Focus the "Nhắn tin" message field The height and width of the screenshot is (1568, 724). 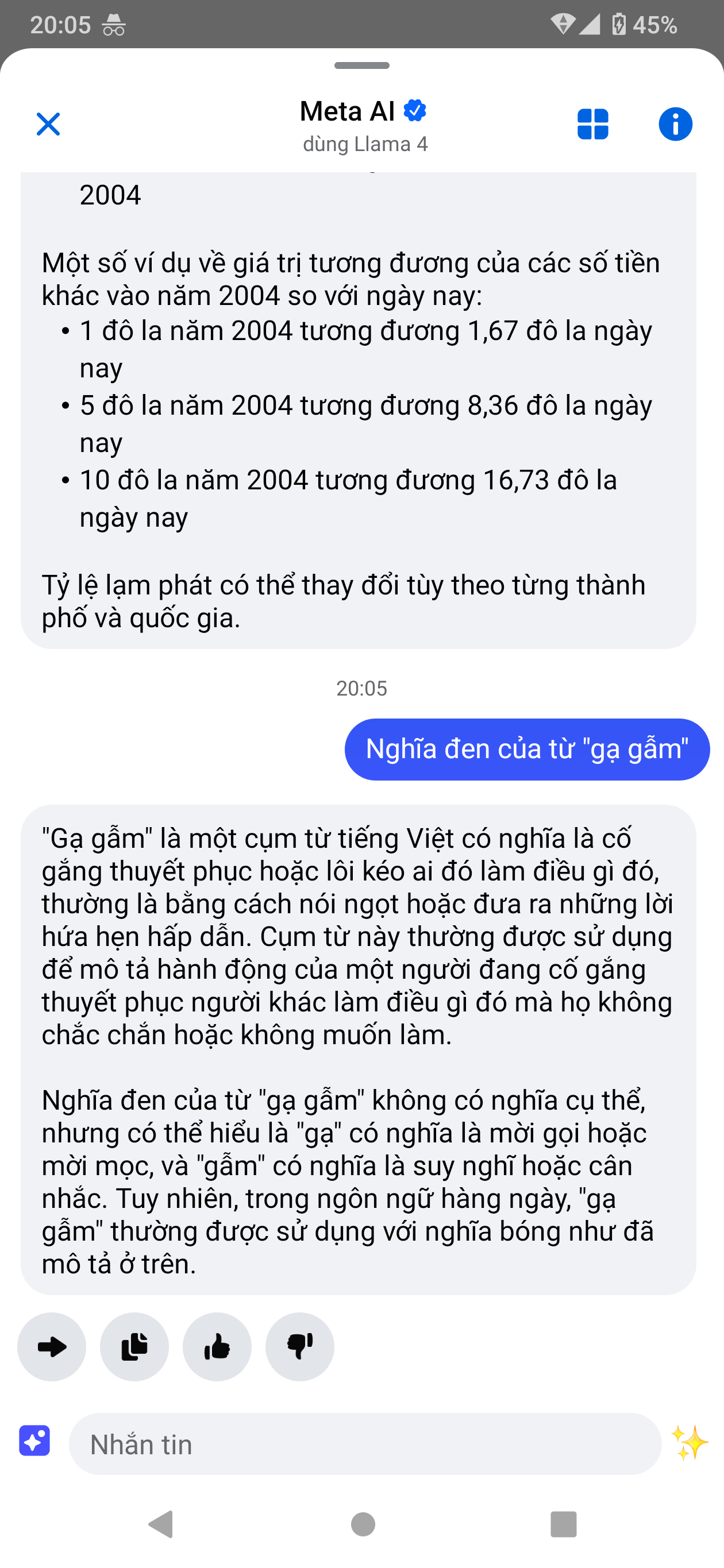[x=365, y=1444]
